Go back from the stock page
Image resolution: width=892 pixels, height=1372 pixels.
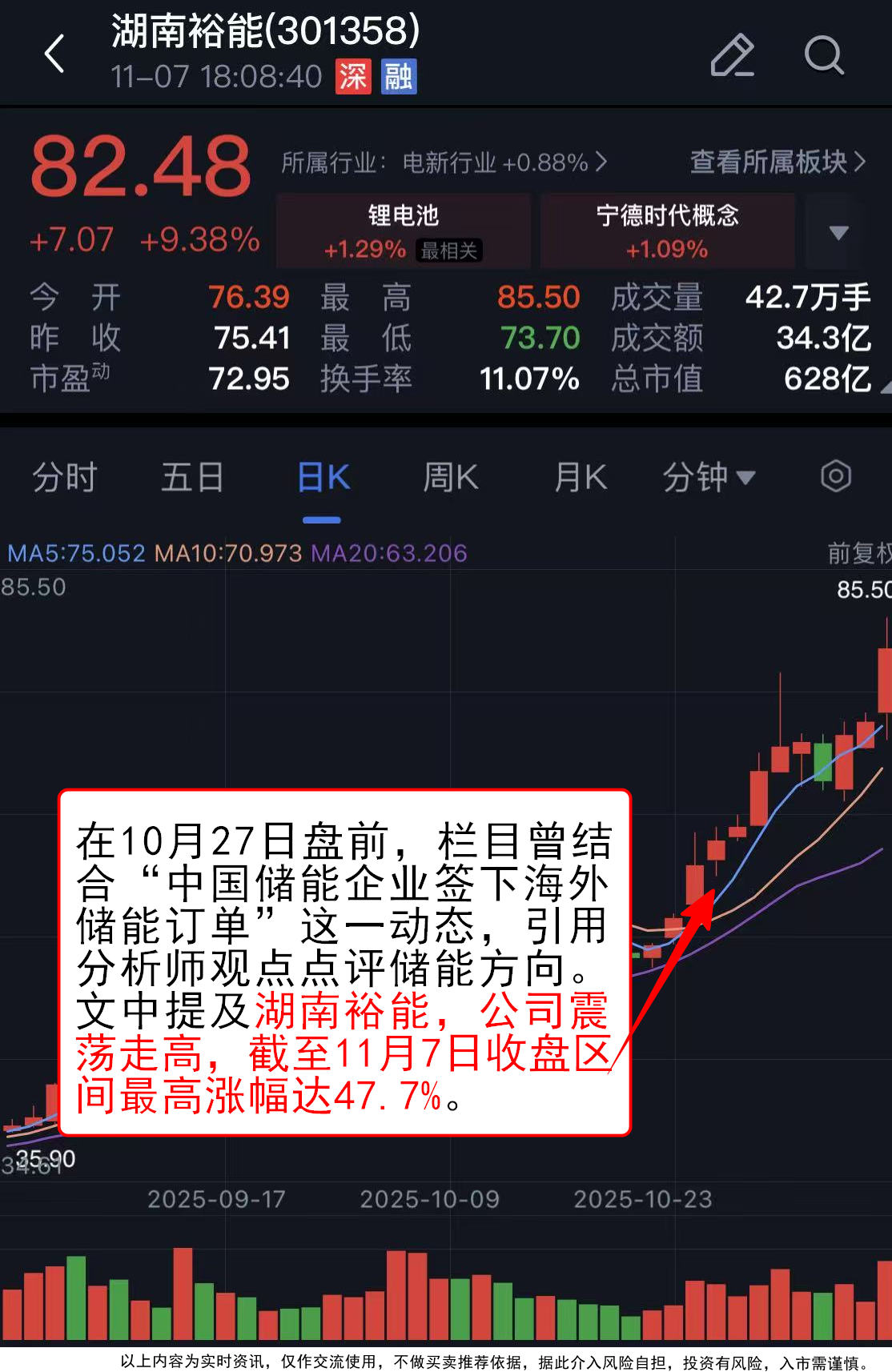(x=54, y=54)
